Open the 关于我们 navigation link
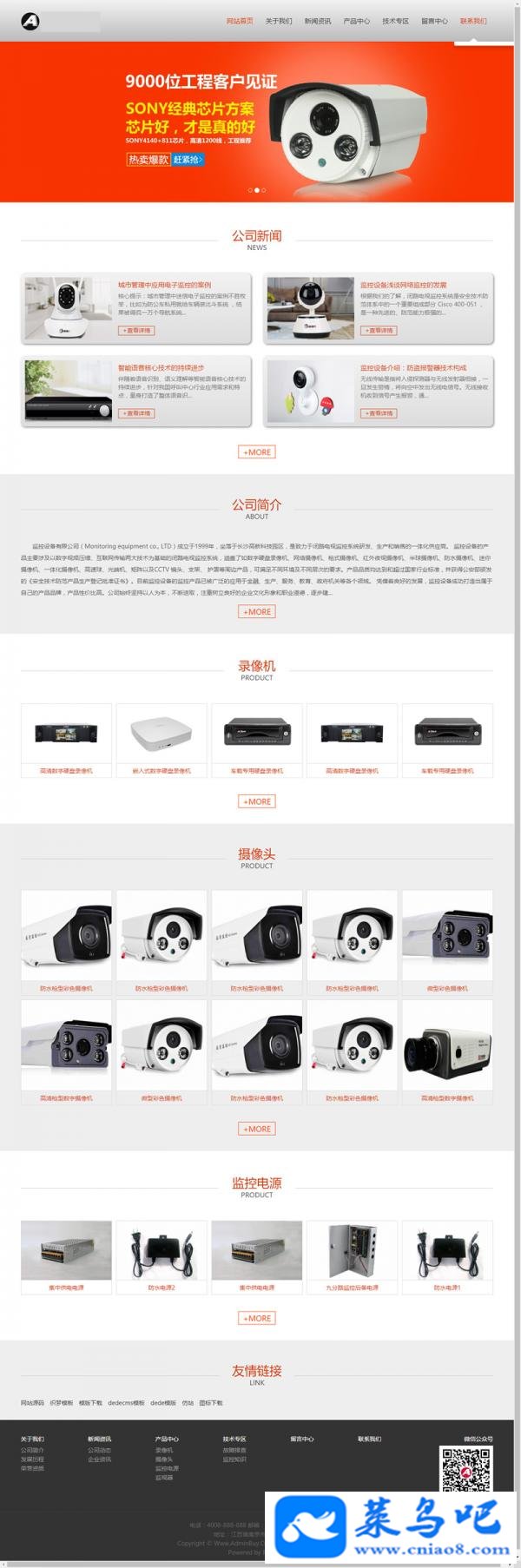Screen dimensions: 521x1568 tap(278, 21)
